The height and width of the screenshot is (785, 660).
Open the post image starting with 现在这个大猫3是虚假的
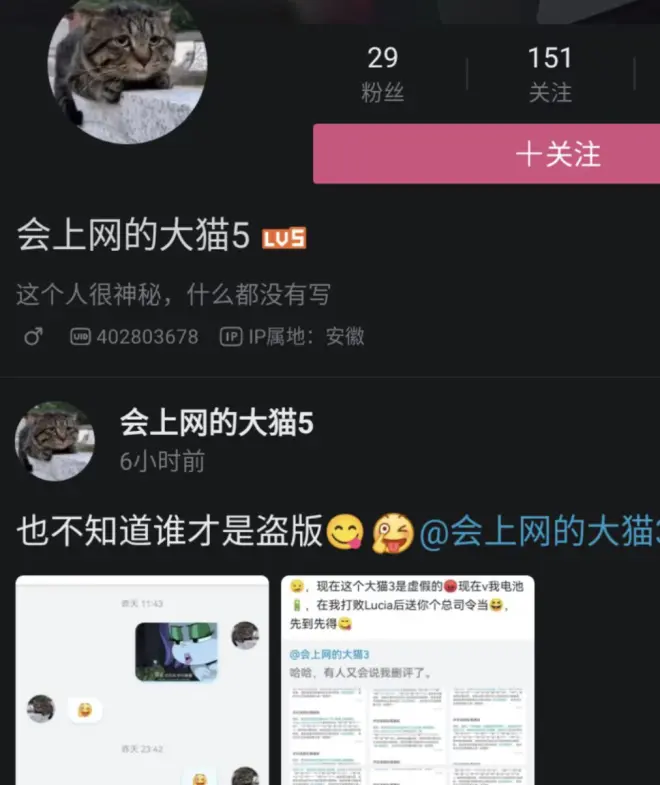(407, 680)
